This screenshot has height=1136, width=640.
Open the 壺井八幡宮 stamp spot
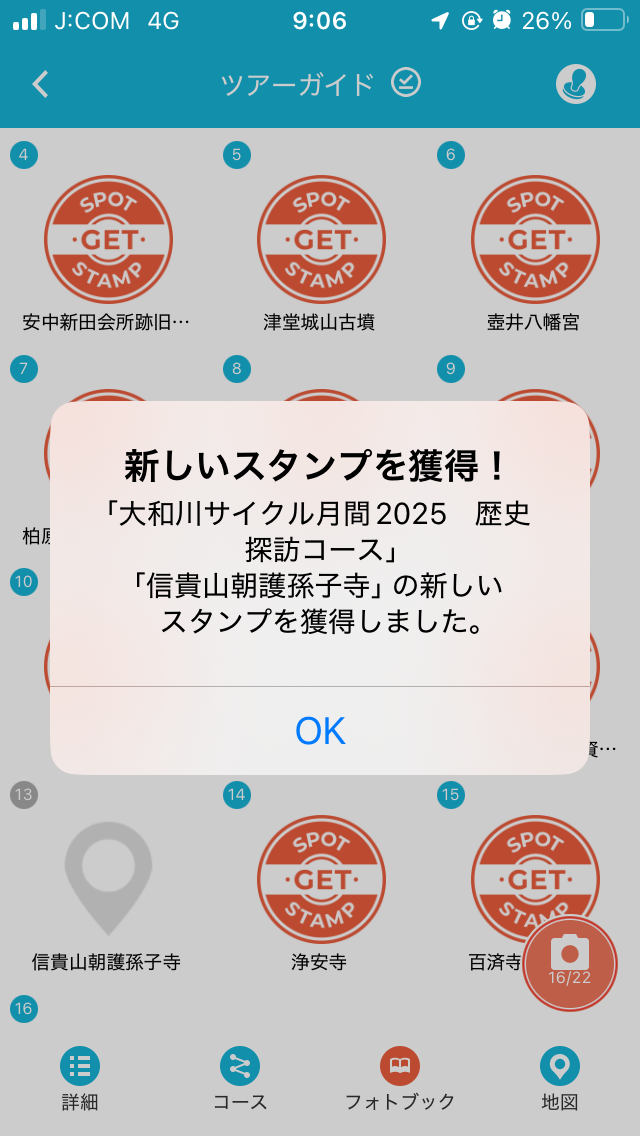(534, 240)
